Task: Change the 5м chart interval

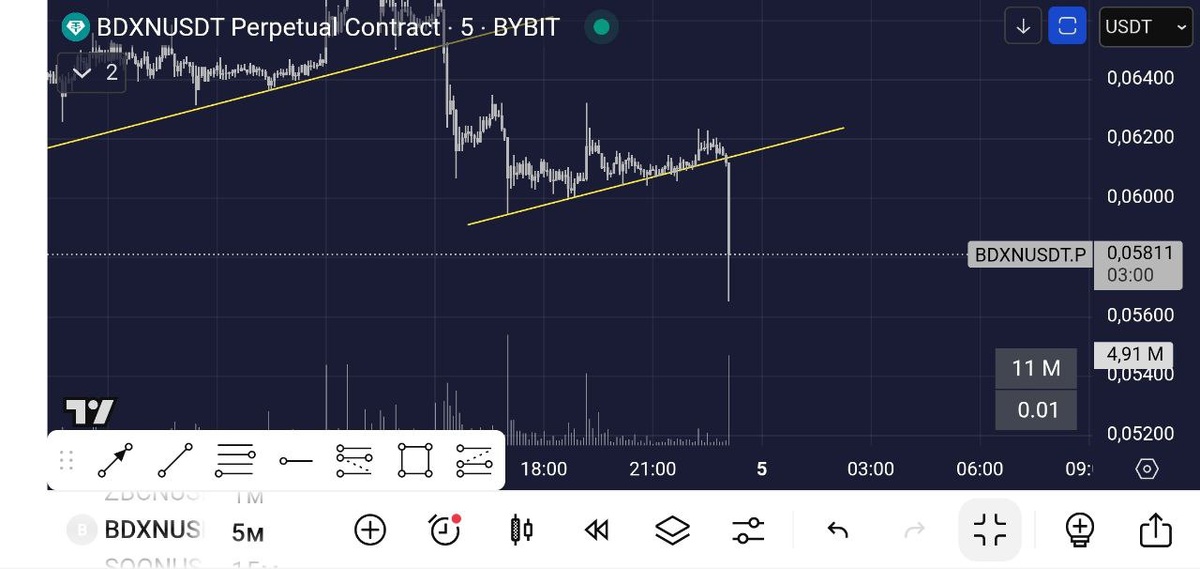Action: (248, 531)
